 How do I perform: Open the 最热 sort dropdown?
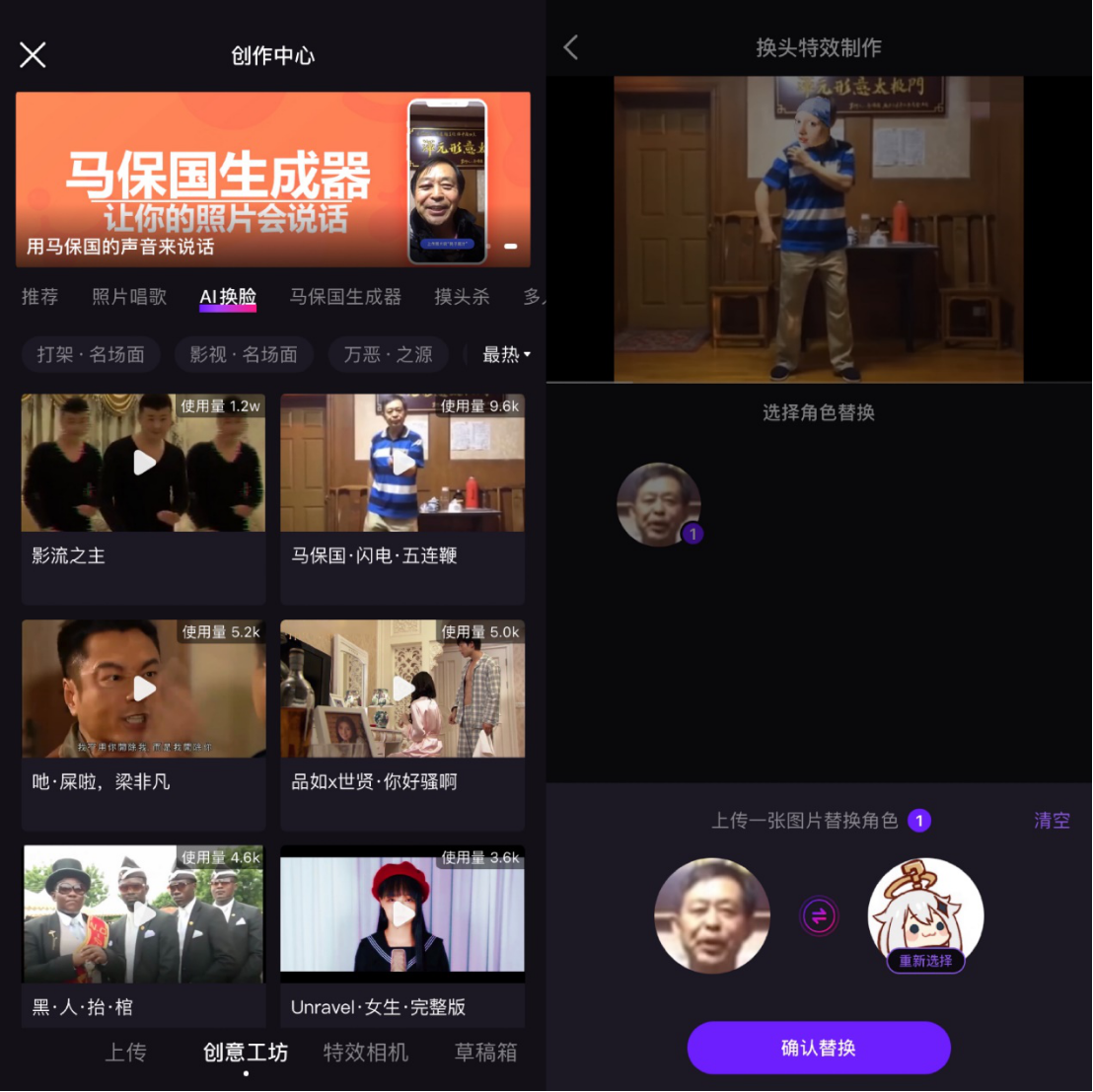(x=506, y=354)
